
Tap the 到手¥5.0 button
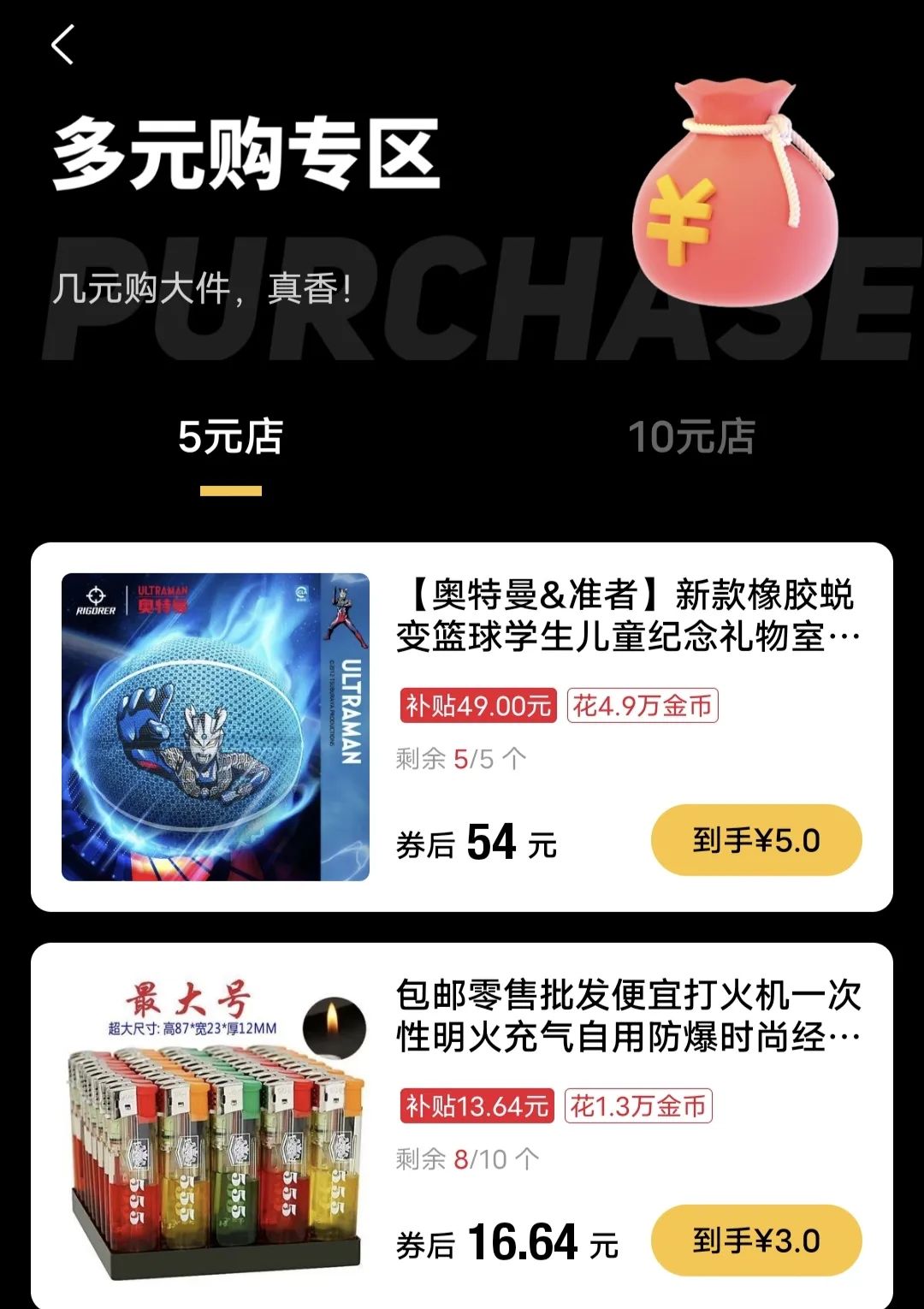coord(755,840)
